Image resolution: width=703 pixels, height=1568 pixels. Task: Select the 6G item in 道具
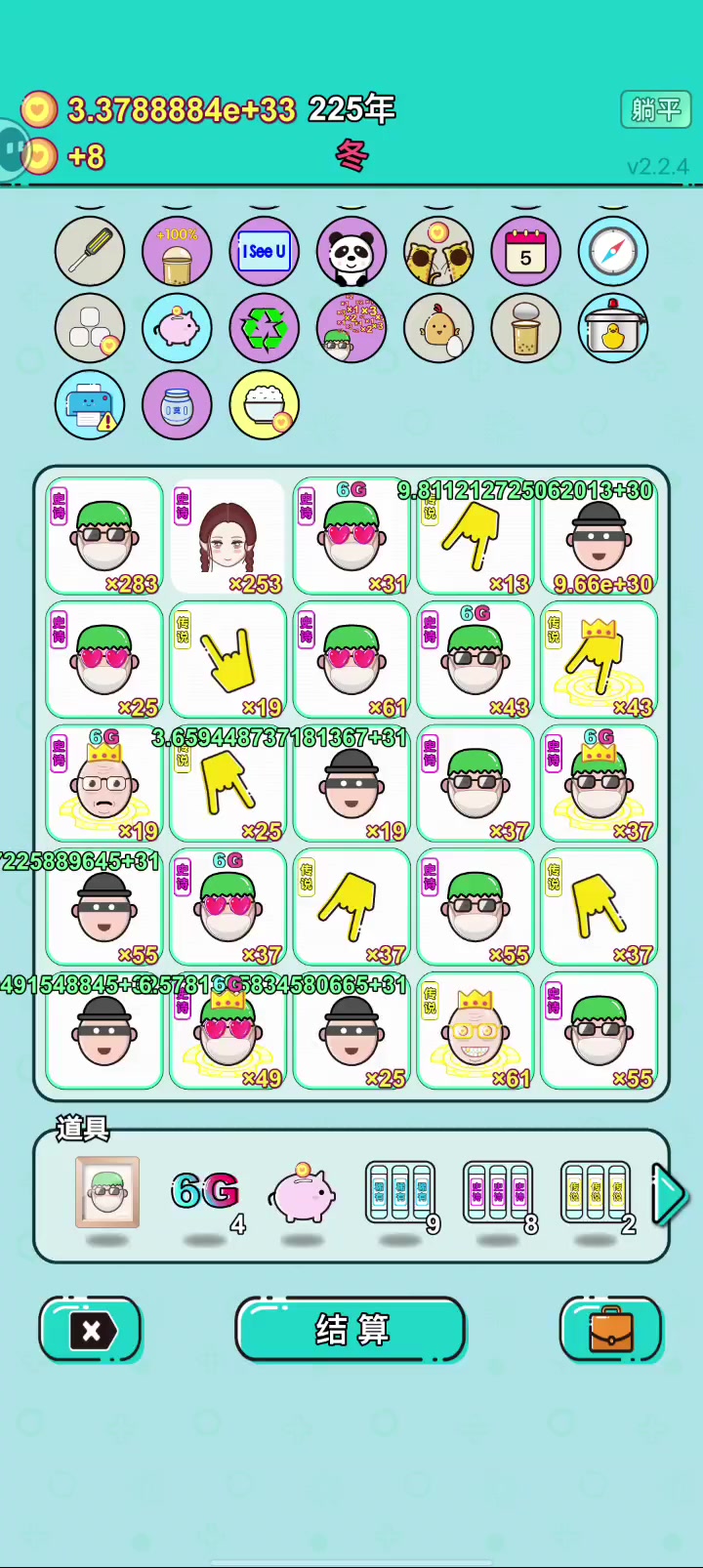[205, 1193]
